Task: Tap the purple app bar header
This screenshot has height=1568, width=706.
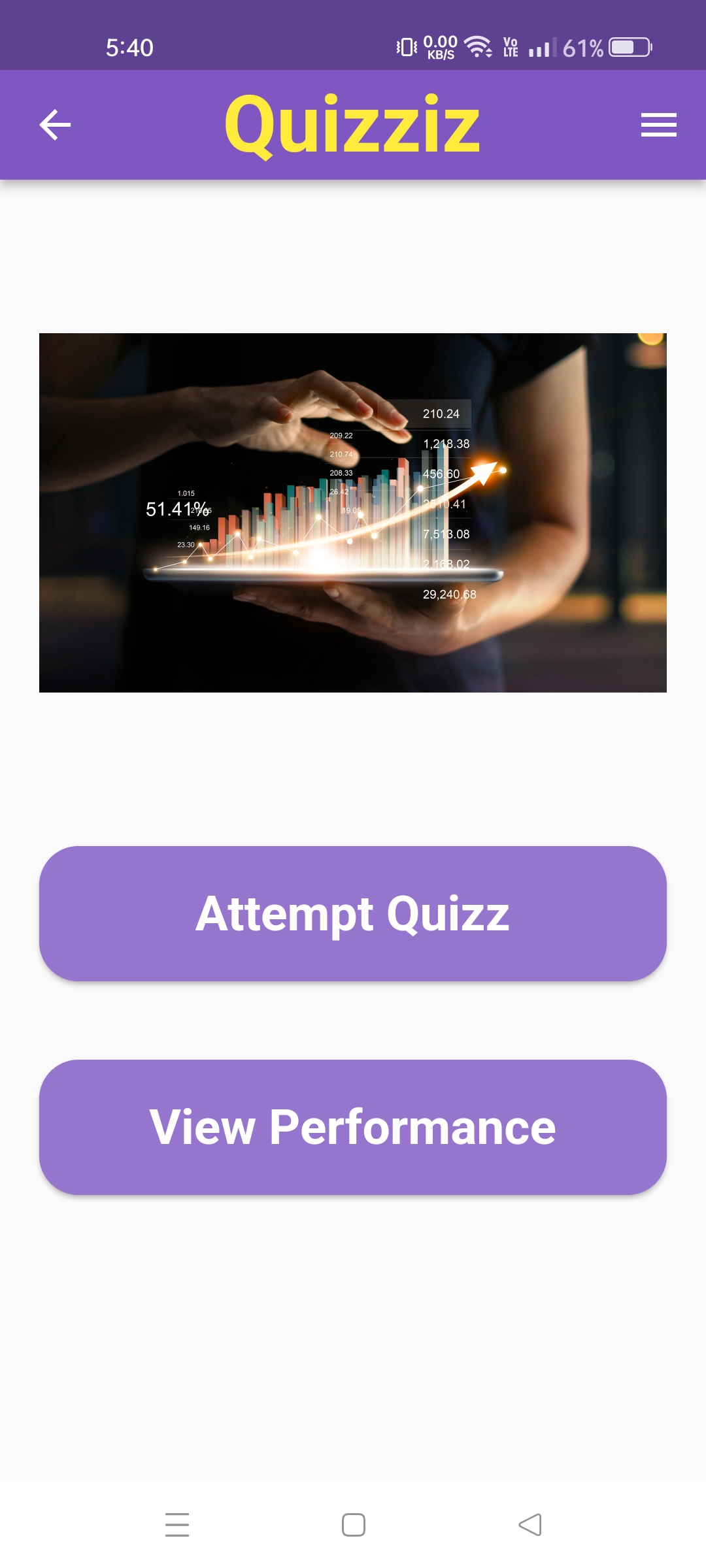Action: (353, 124)
